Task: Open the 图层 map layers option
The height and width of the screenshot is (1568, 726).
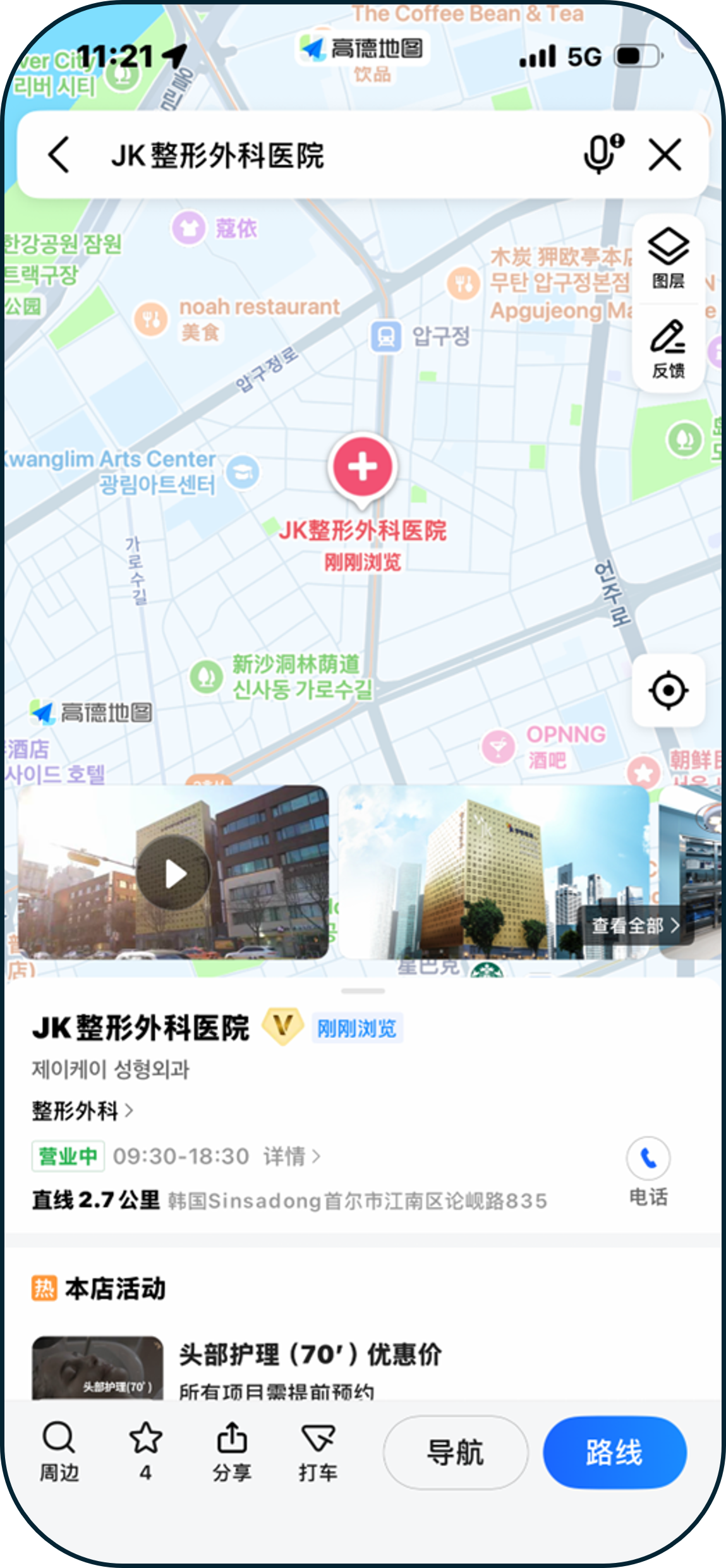Action: click(x=668, y=258)
